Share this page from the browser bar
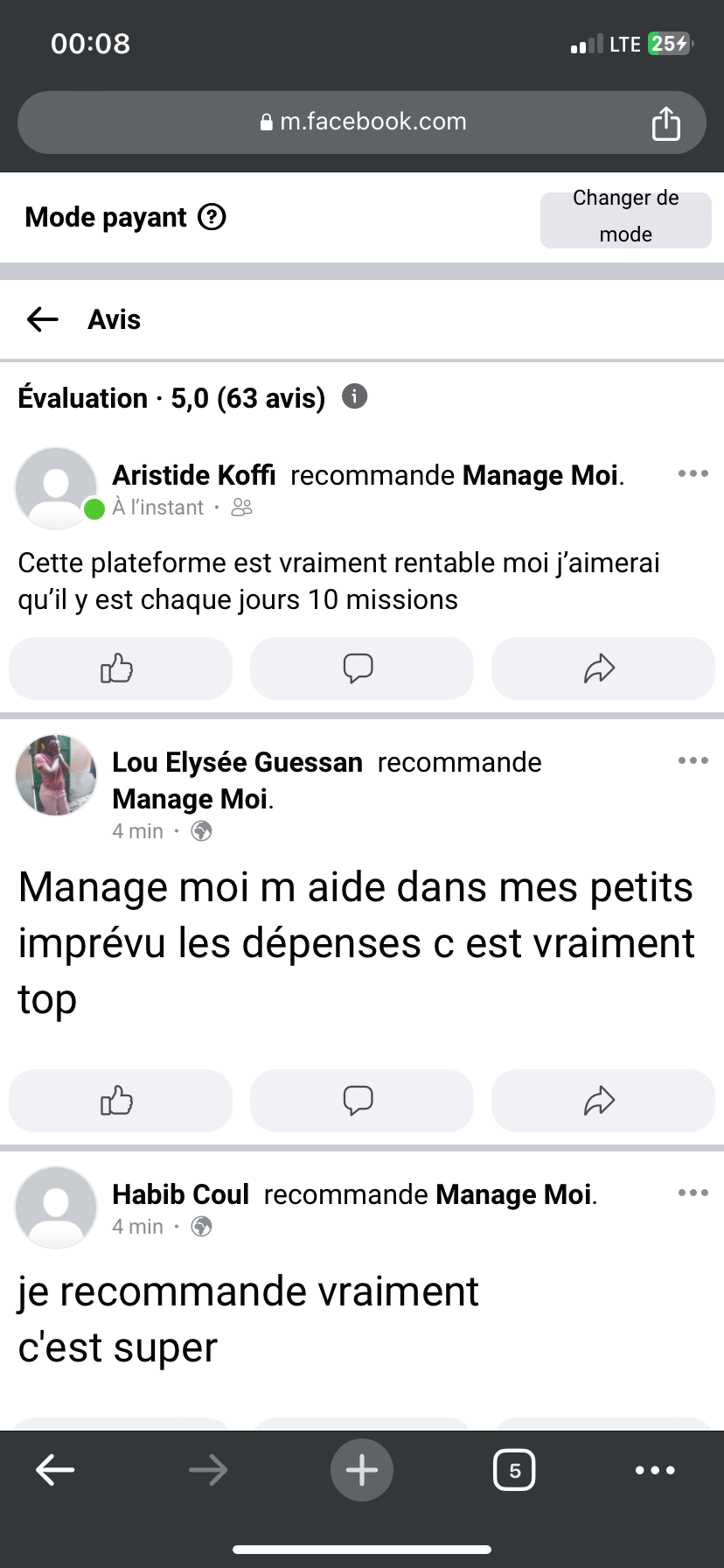Viewport: 724px width, 1568px height. coord(665,123)
